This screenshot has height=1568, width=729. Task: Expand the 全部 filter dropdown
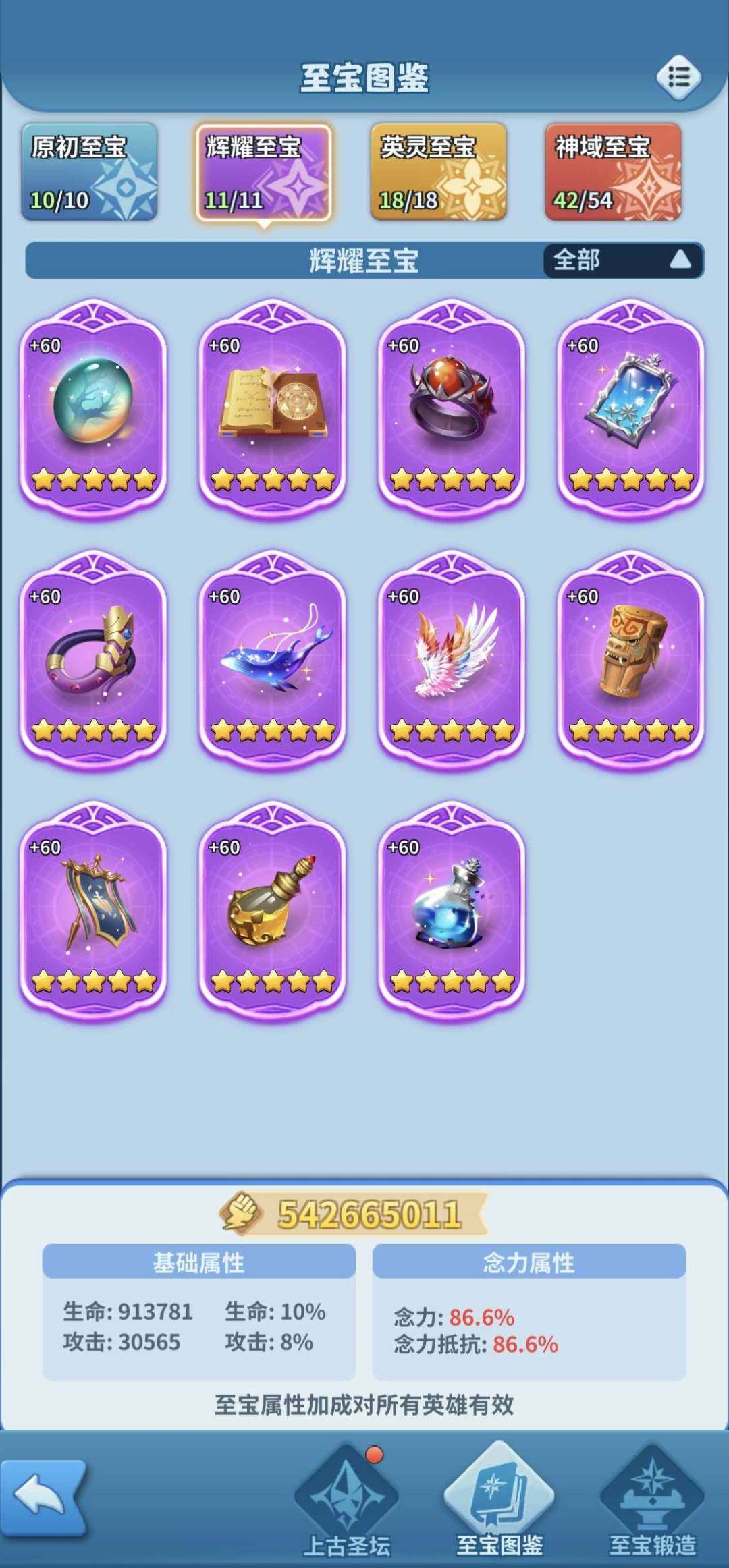622,260
